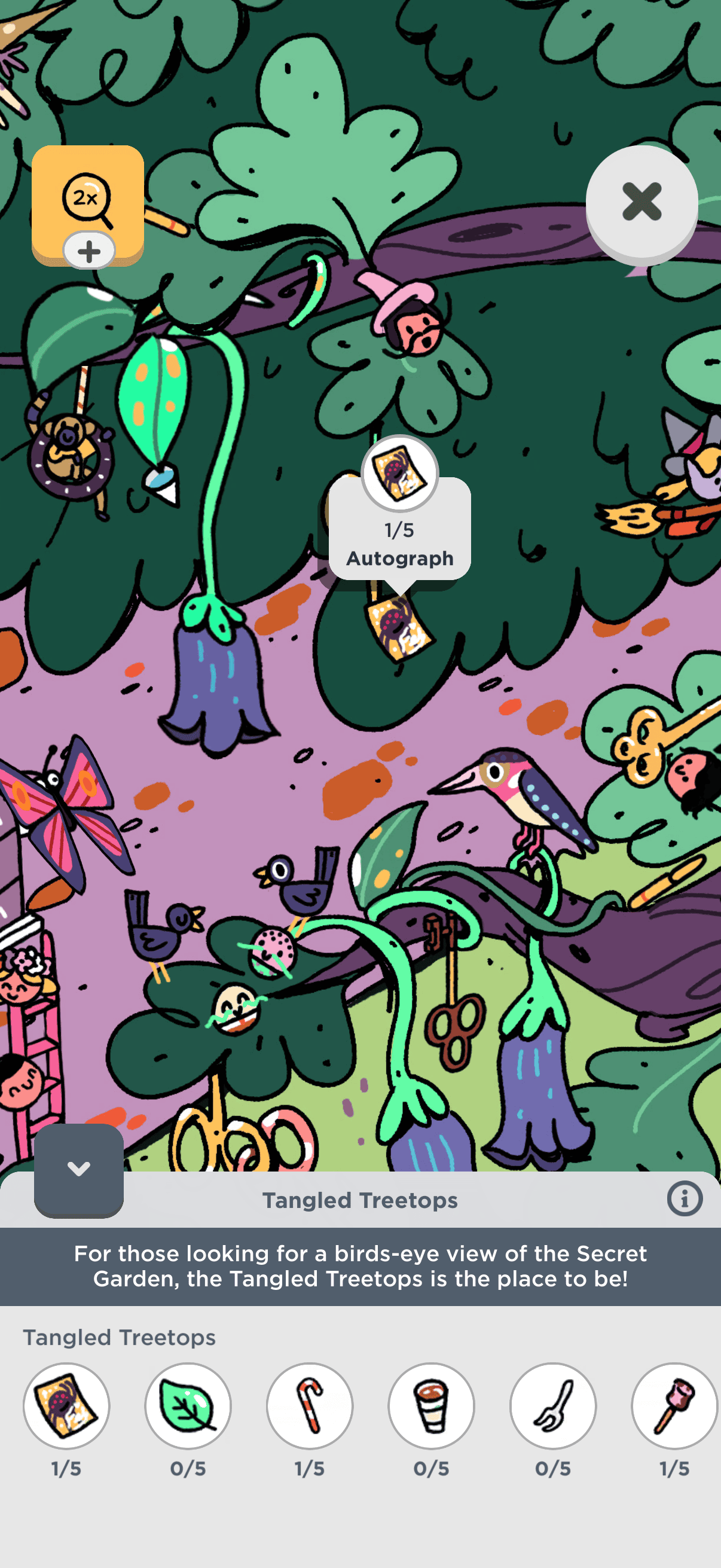
Task: Select the autograph item in the list
Action: point(66,1406)
